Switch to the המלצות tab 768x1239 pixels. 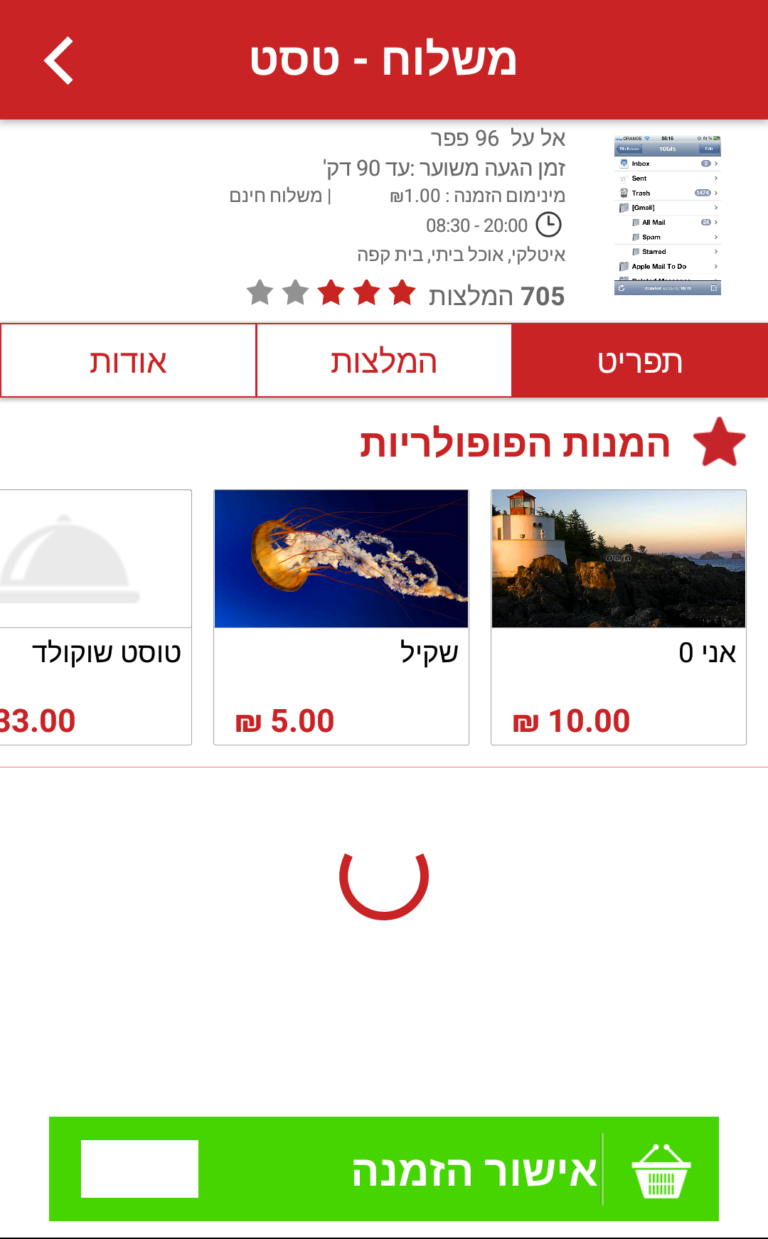tap(384, 360)
